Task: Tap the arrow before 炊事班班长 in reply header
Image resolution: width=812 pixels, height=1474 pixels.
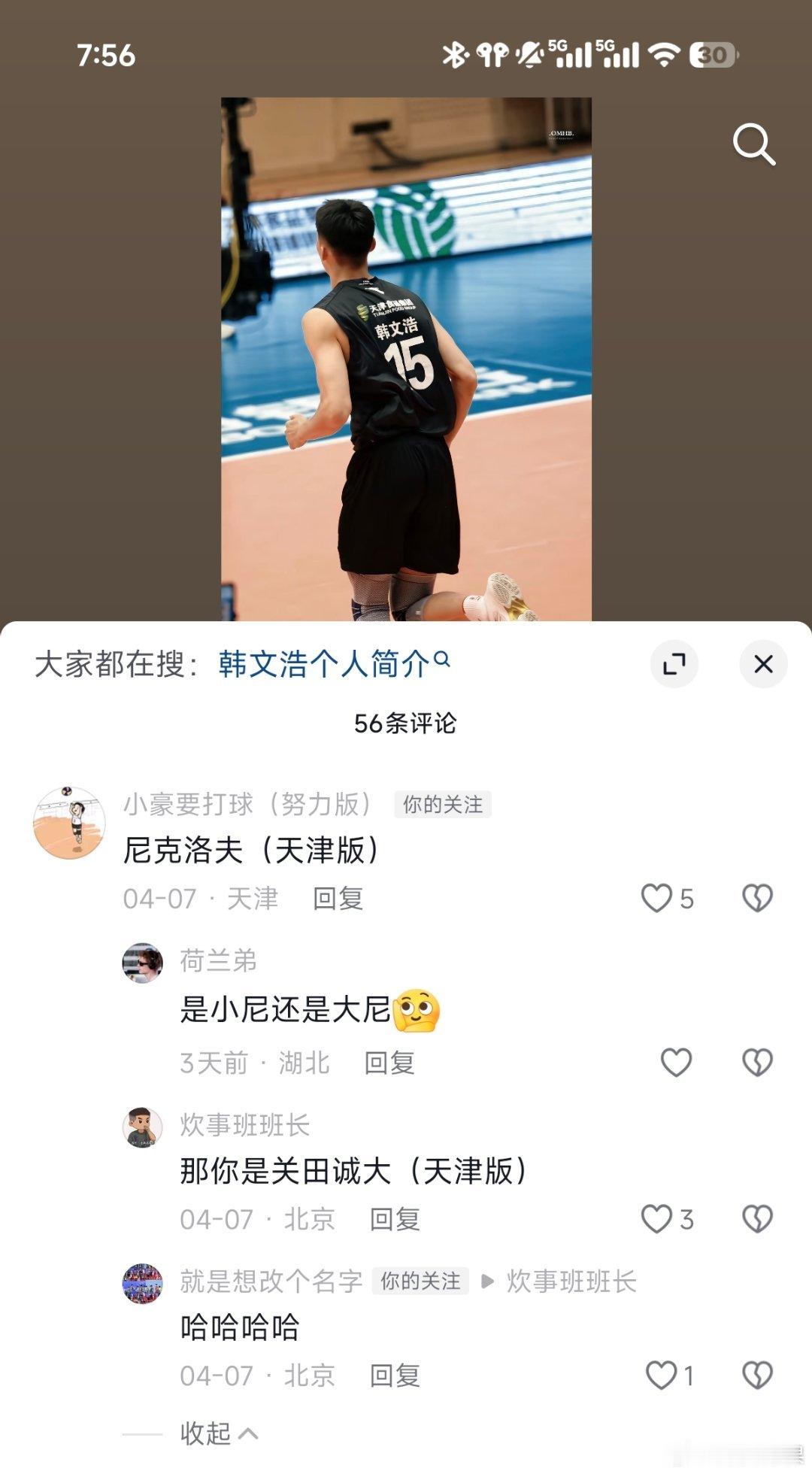Action: 489,1282
